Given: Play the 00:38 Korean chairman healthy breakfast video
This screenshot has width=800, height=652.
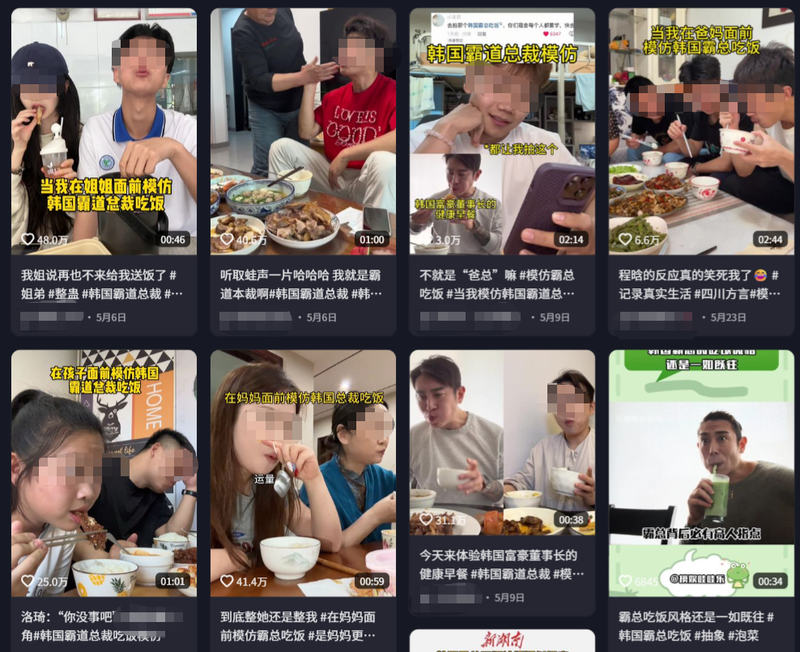Looking at the screenshot, I should coord(502,442).
